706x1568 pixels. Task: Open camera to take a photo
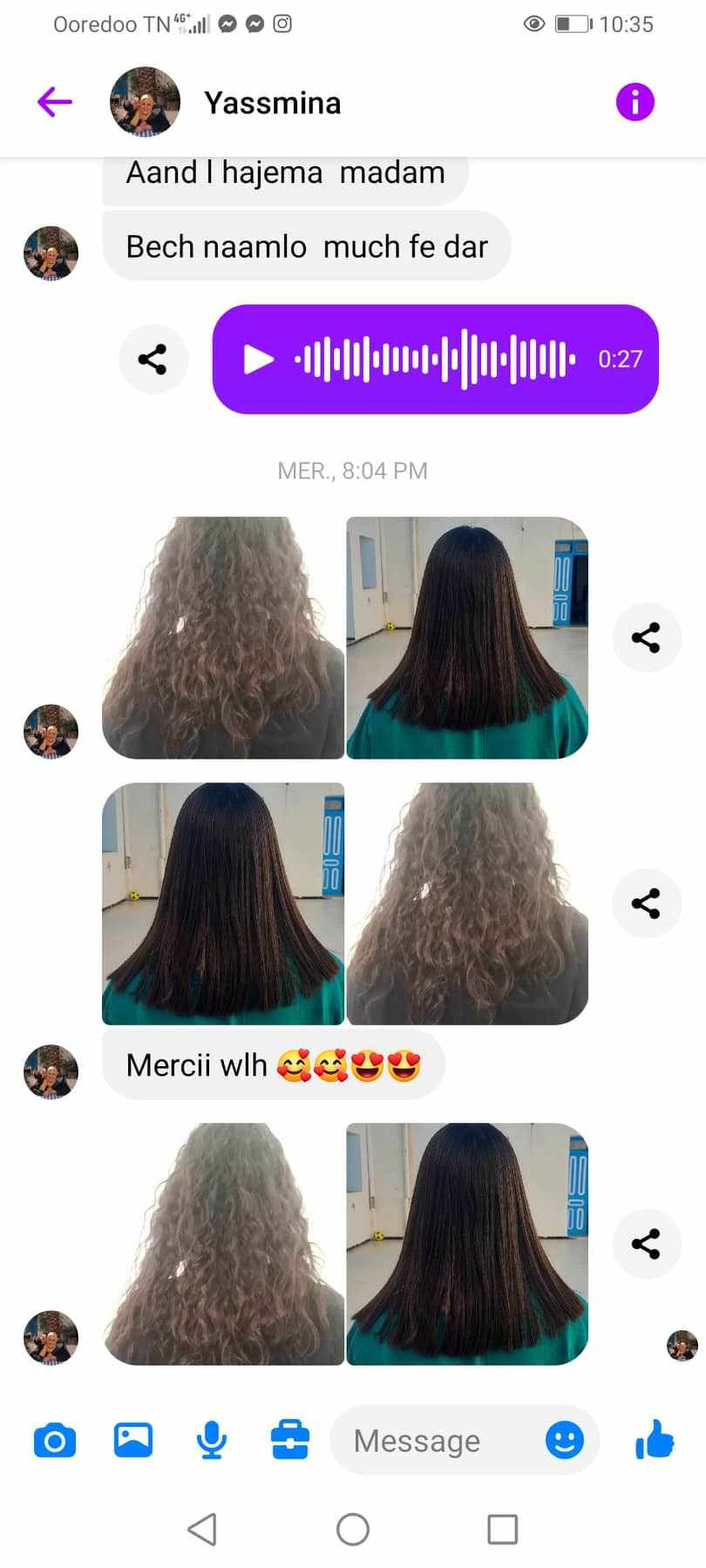(54, 1440)
